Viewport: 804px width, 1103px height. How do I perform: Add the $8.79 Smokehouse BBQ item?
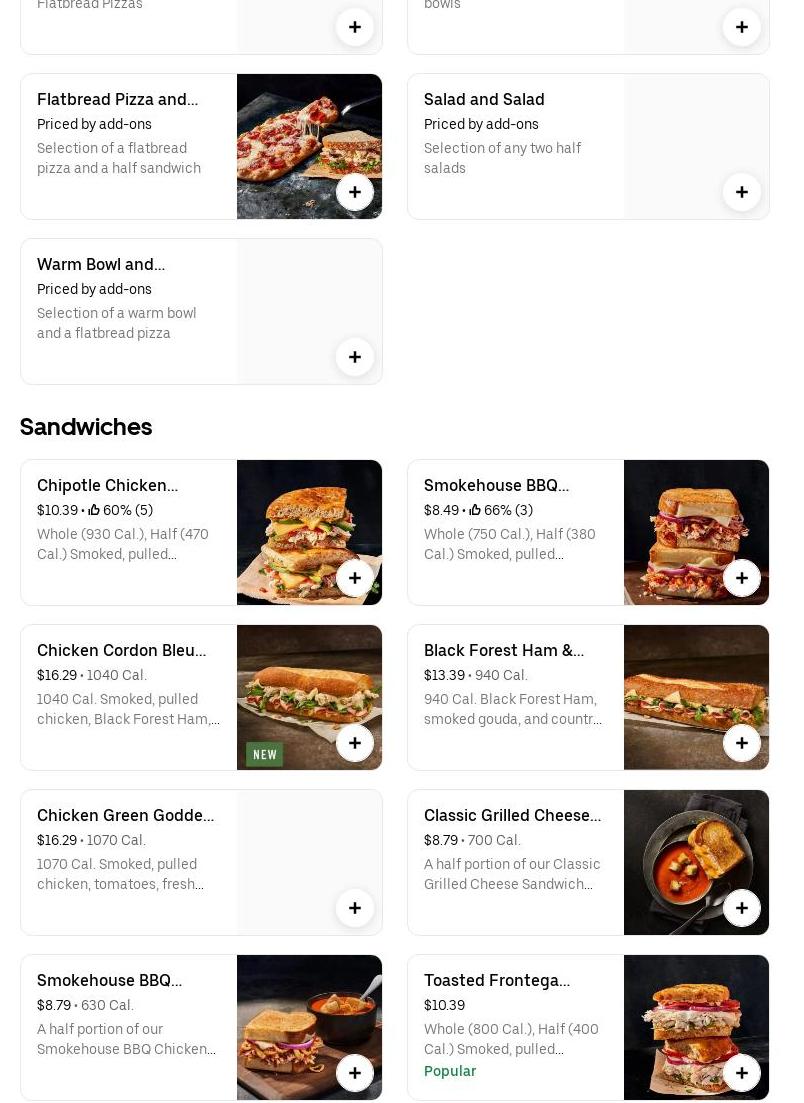pyautogui.click(x=355, y=1073)
